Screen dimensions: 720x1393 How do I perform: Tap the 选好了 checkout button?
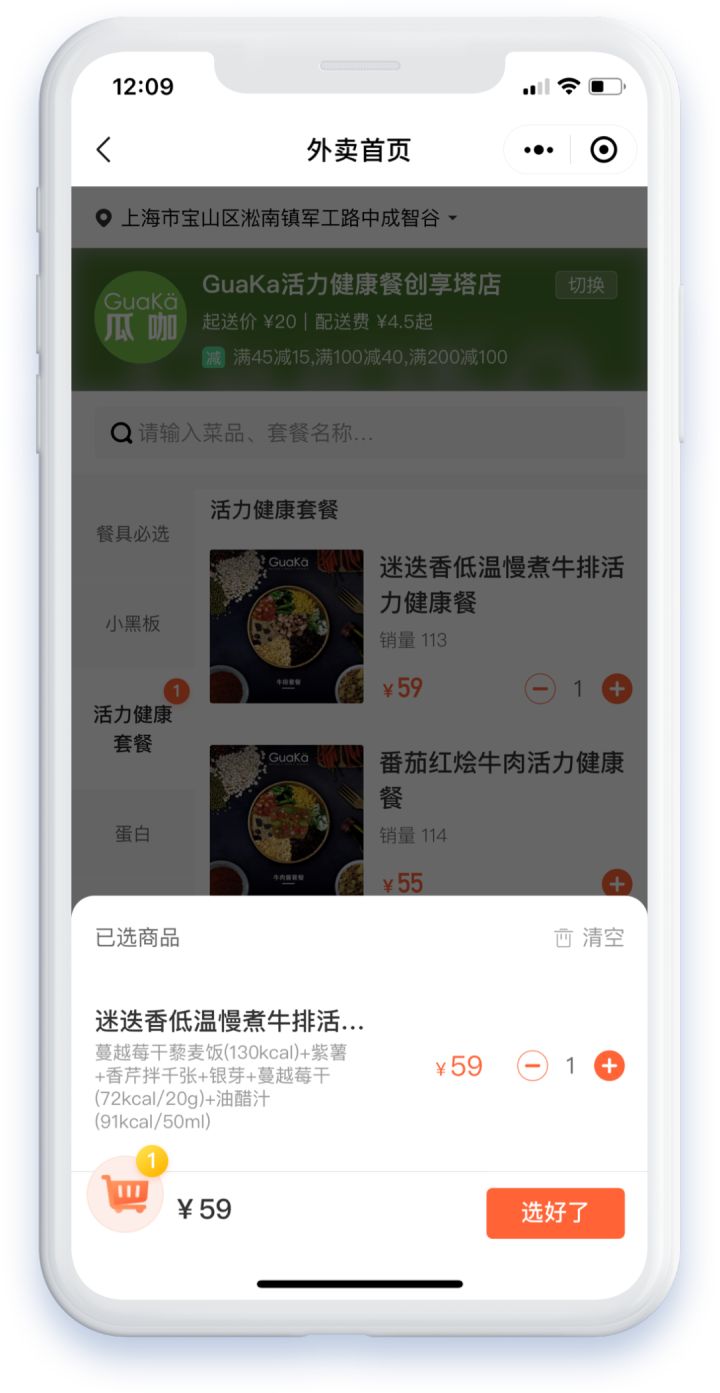tap(556, 1212)
